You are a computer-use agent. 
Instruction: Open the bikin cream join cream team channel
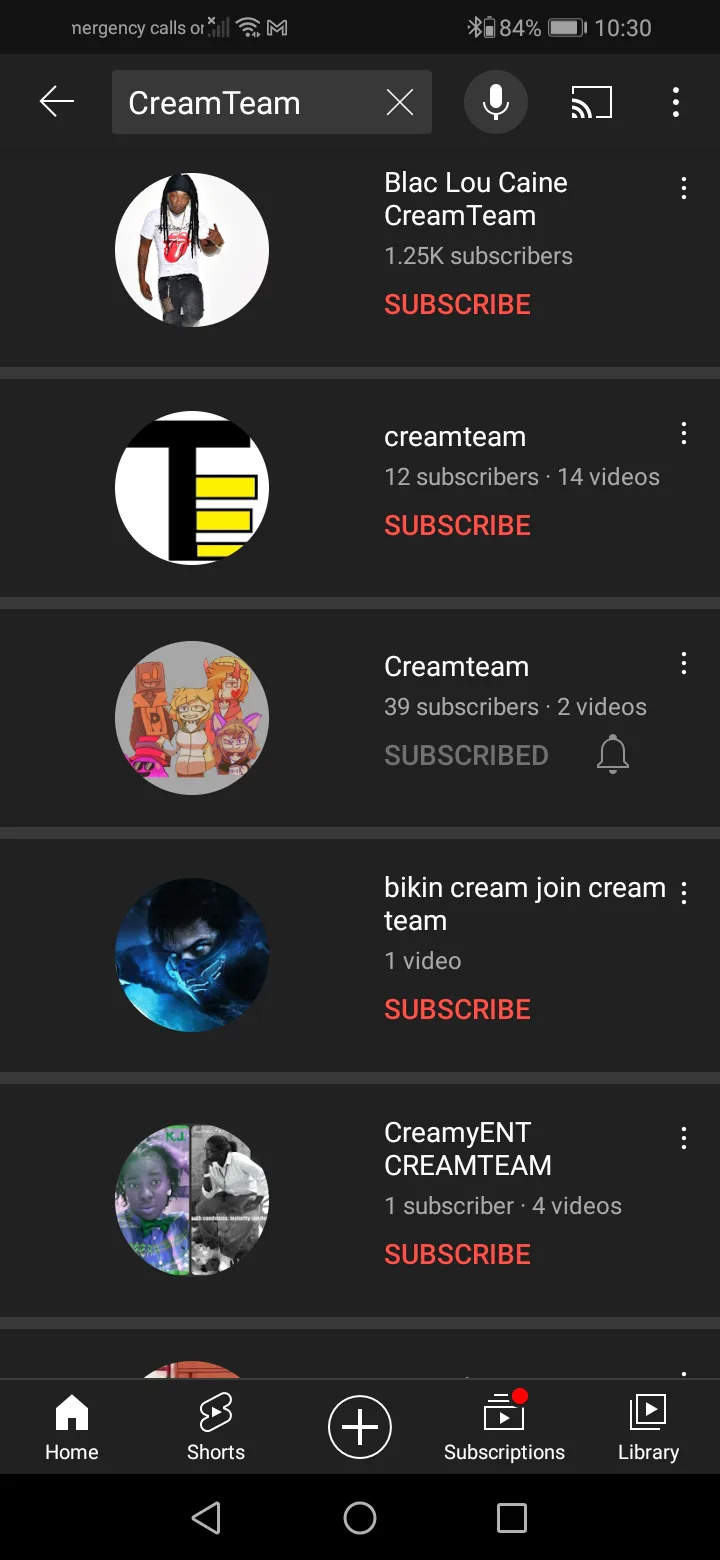tap(360, 955)
